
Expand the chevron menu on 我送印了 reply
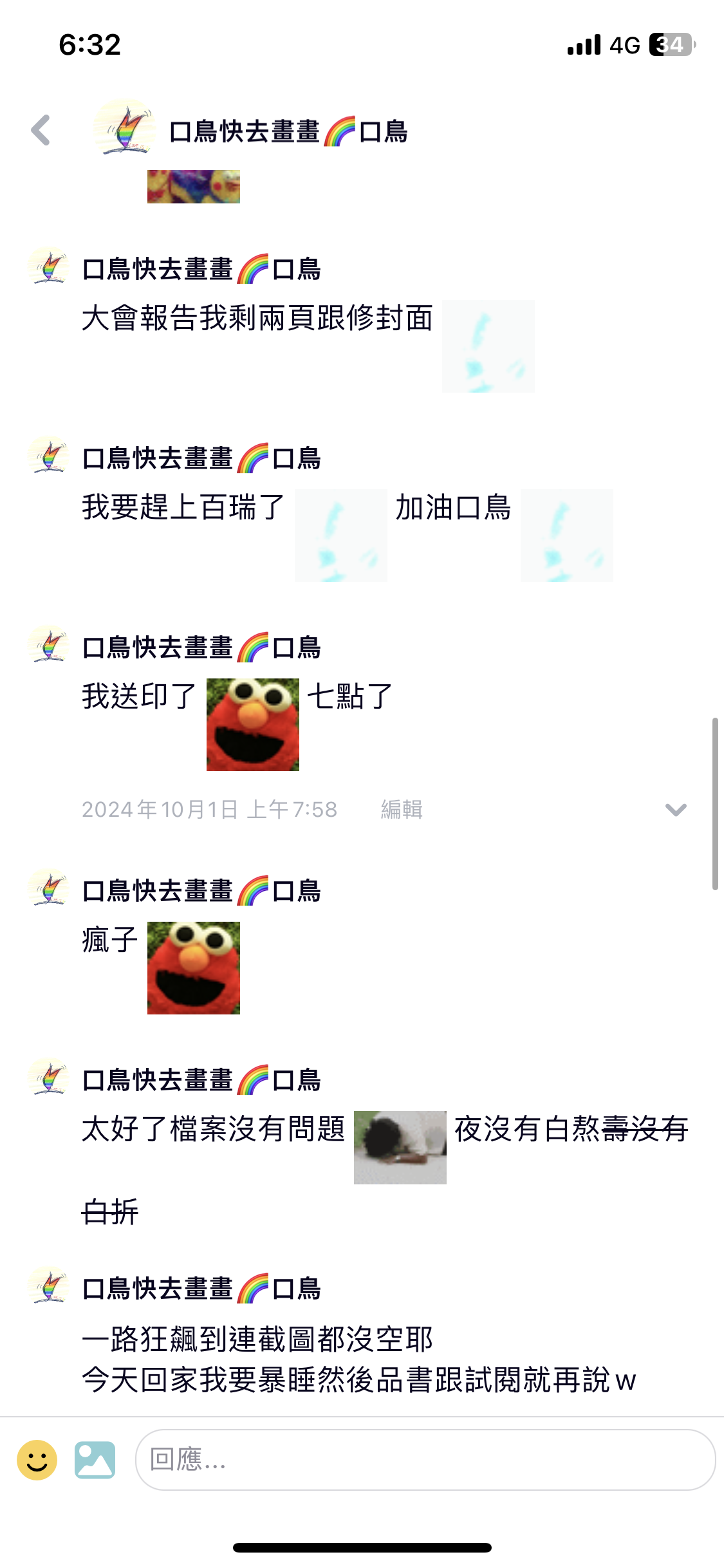pos(676,810)
